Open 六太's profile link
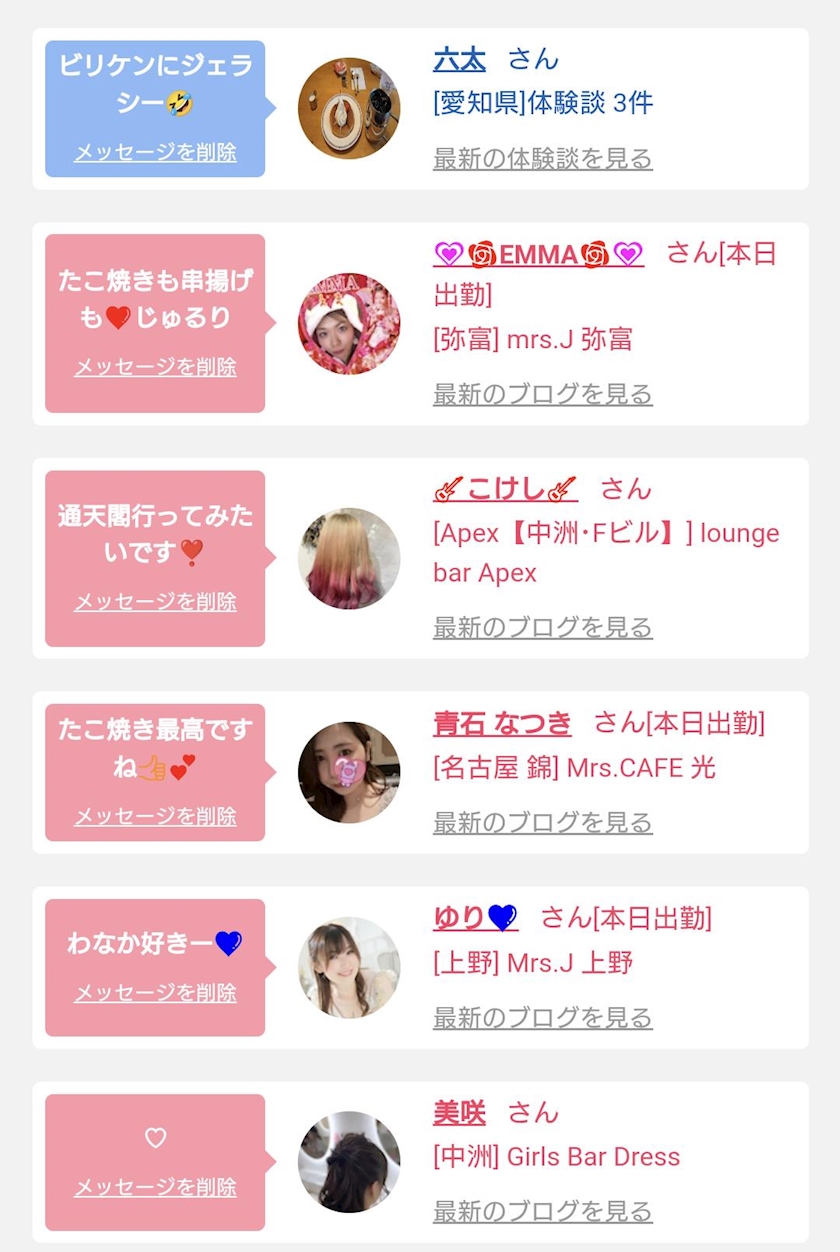The height and width of the screenshot is (1252, 840). pos(459,60)
